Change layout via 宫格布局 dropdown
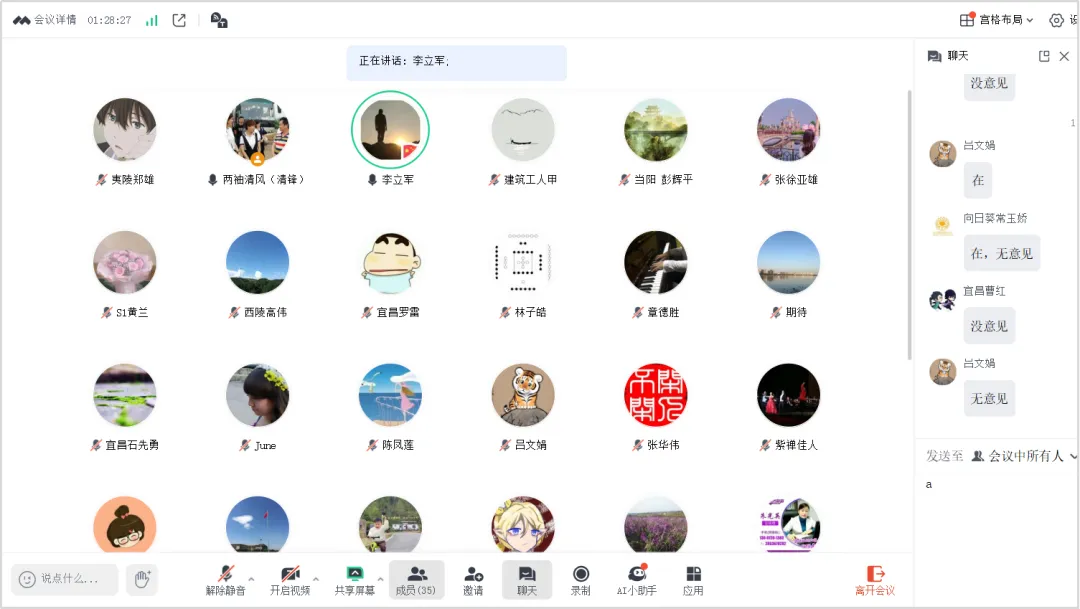Screen dimensions: 1080x609 [996, 20]
